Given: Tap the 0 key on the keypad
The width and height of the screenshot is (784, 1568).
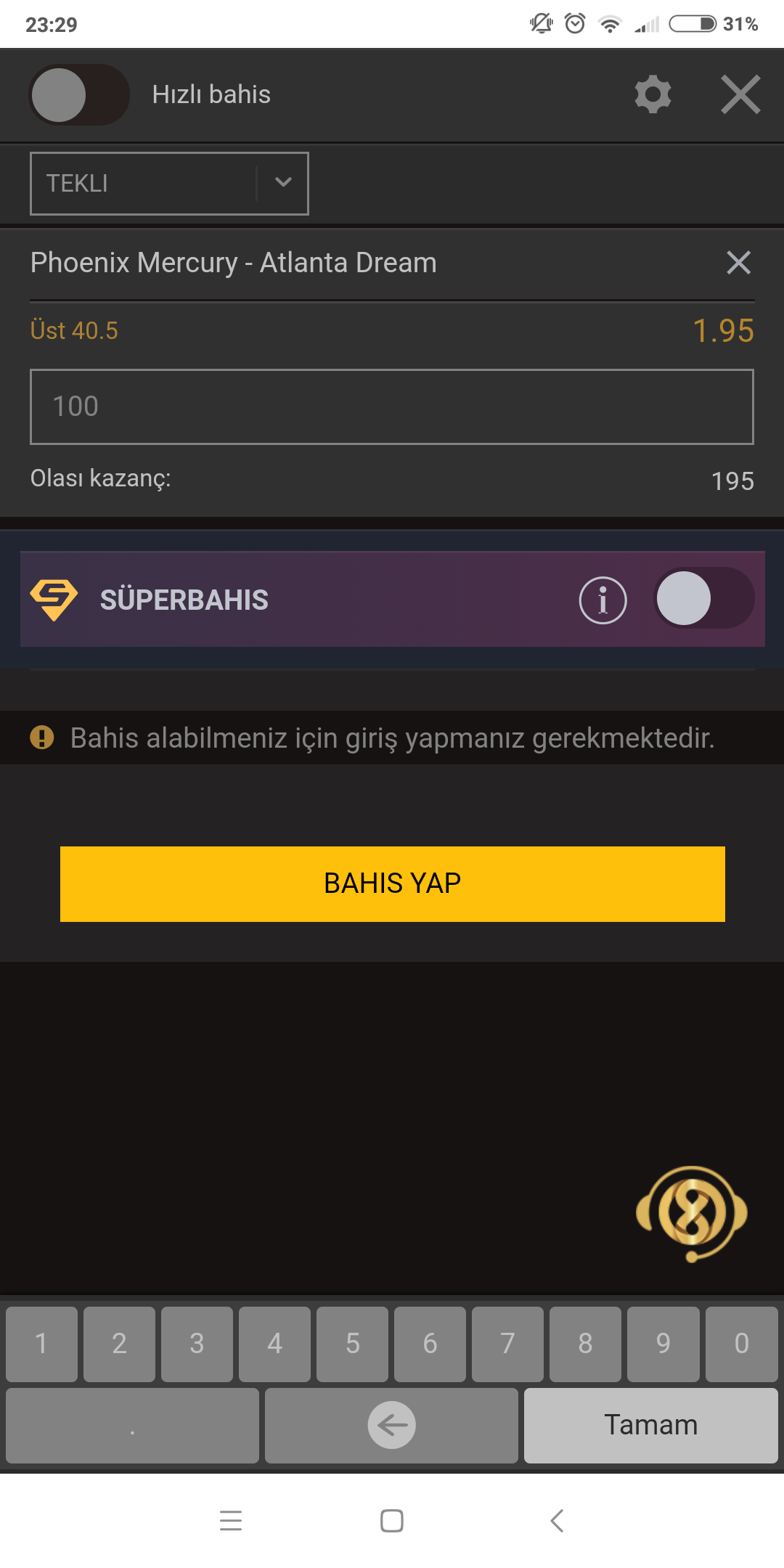Looking at the screenshot, I should 741,1344.
